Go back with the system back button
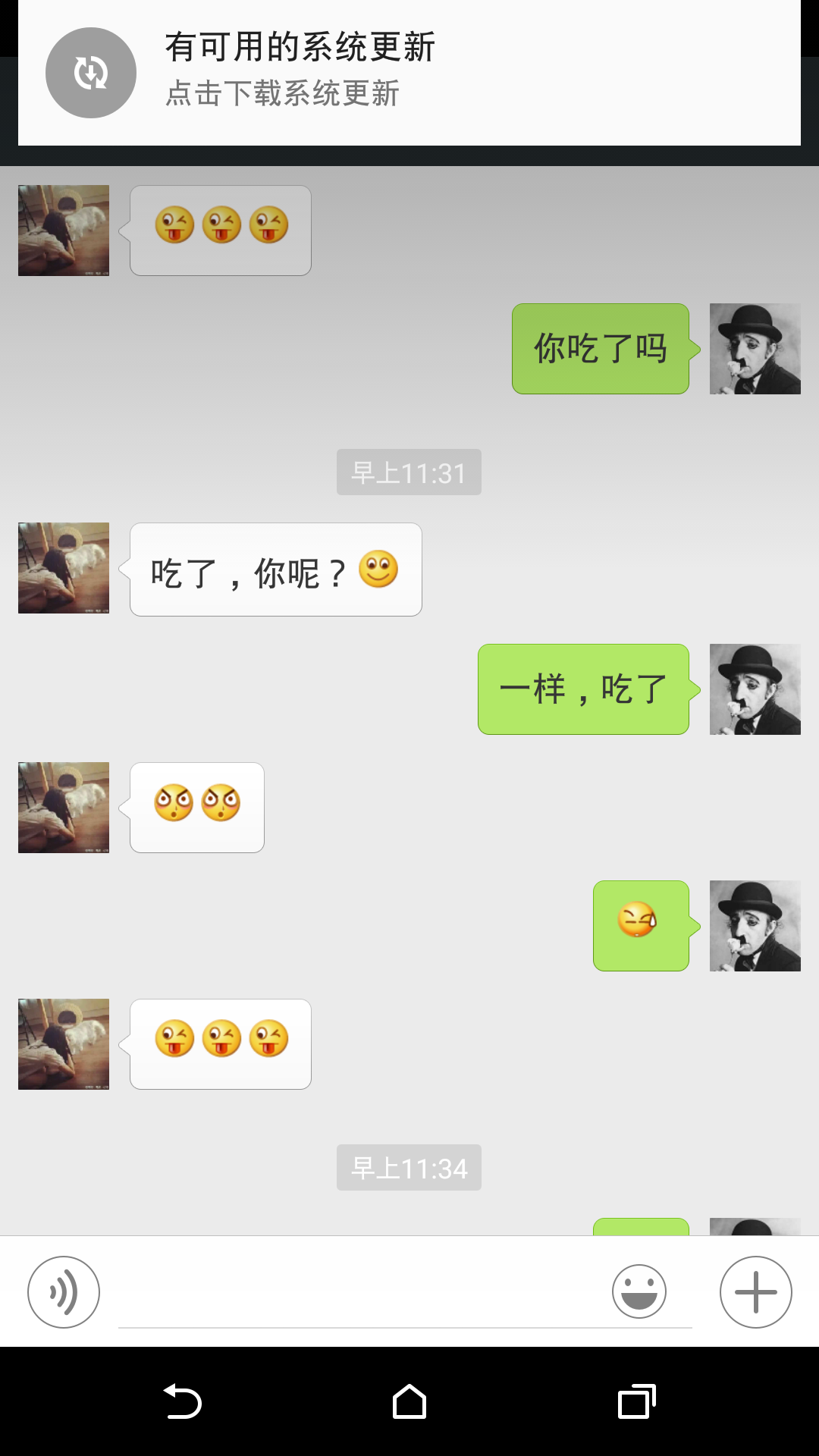 (x=182, y=1401)
